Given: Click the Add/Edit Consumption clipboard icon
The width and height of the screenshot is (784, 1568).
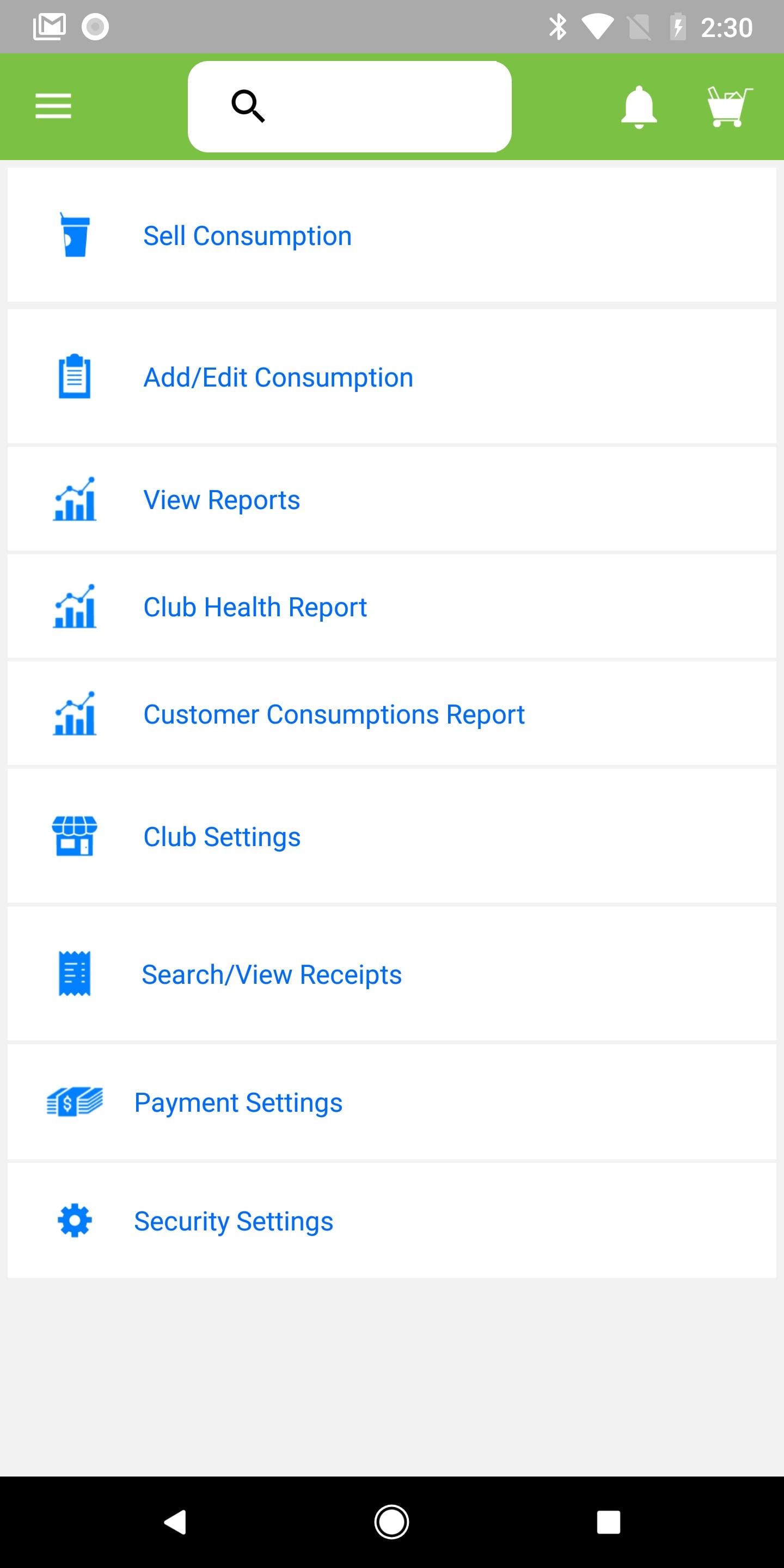Looking at the screenshot, I should pyautogui.click(x=74, y=377).
